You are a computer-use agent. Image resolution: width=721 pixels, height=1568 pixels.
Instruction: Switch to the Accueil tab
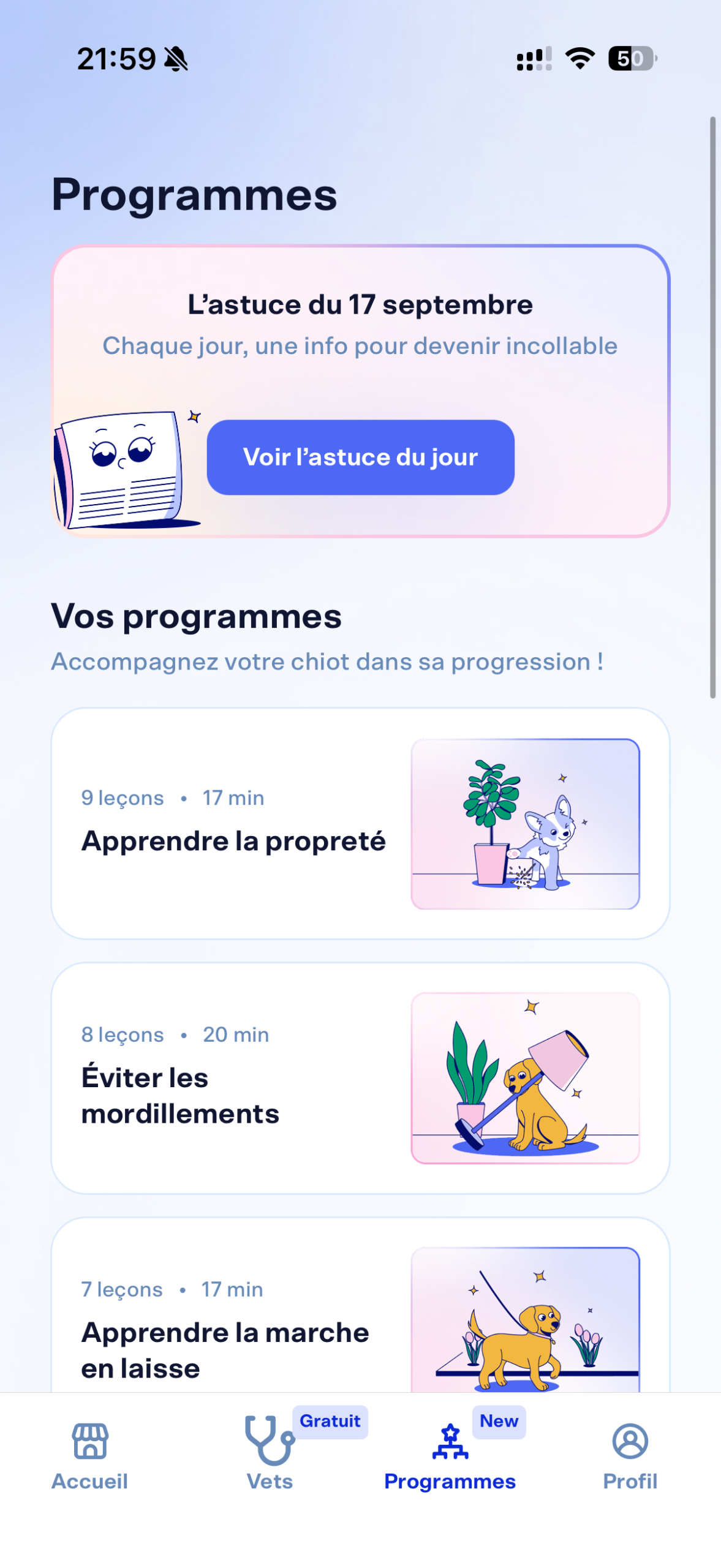tap(89, 1455)
